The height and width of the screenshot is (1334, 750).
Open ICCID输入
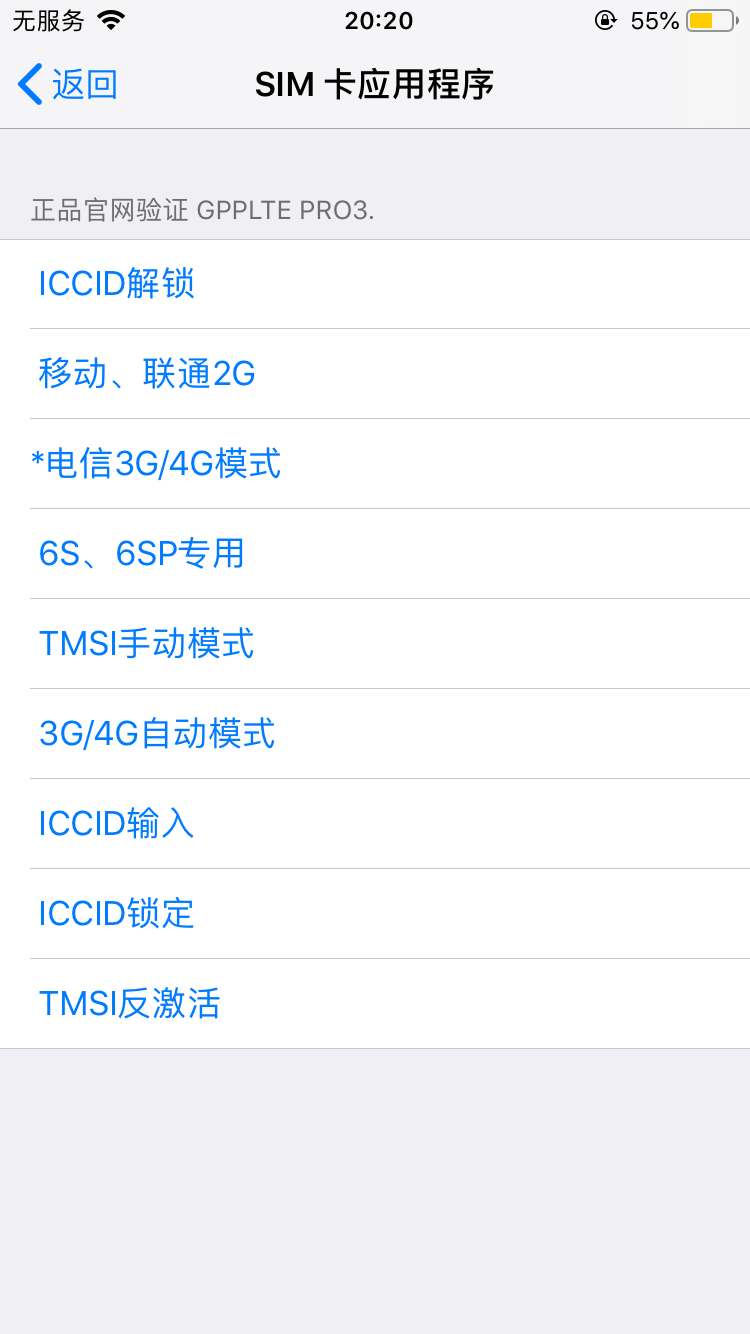click(117, 824)
